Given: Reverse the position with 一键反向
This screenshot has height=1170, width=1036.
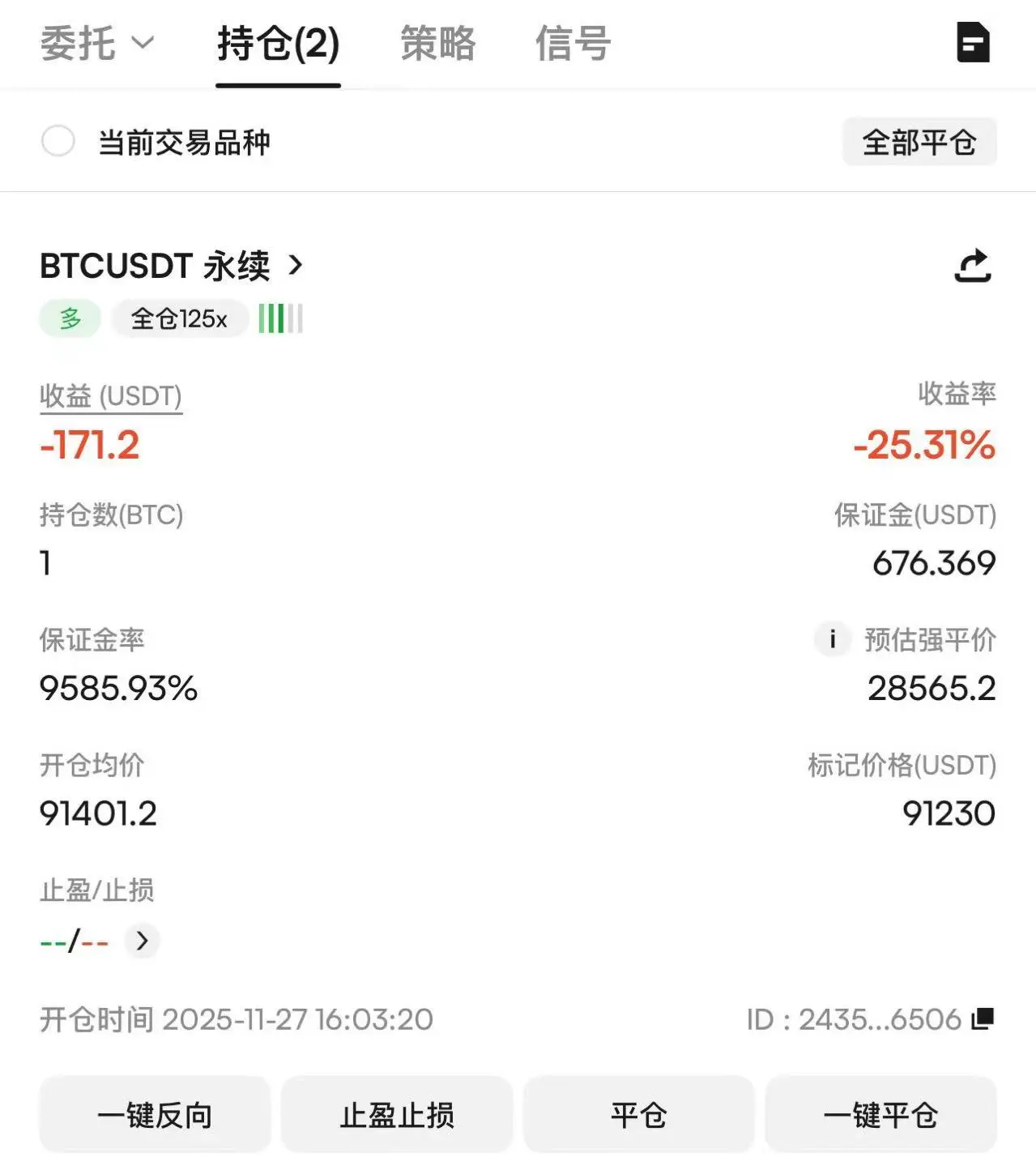Looking at the screenshot, I should [155, 1115].
